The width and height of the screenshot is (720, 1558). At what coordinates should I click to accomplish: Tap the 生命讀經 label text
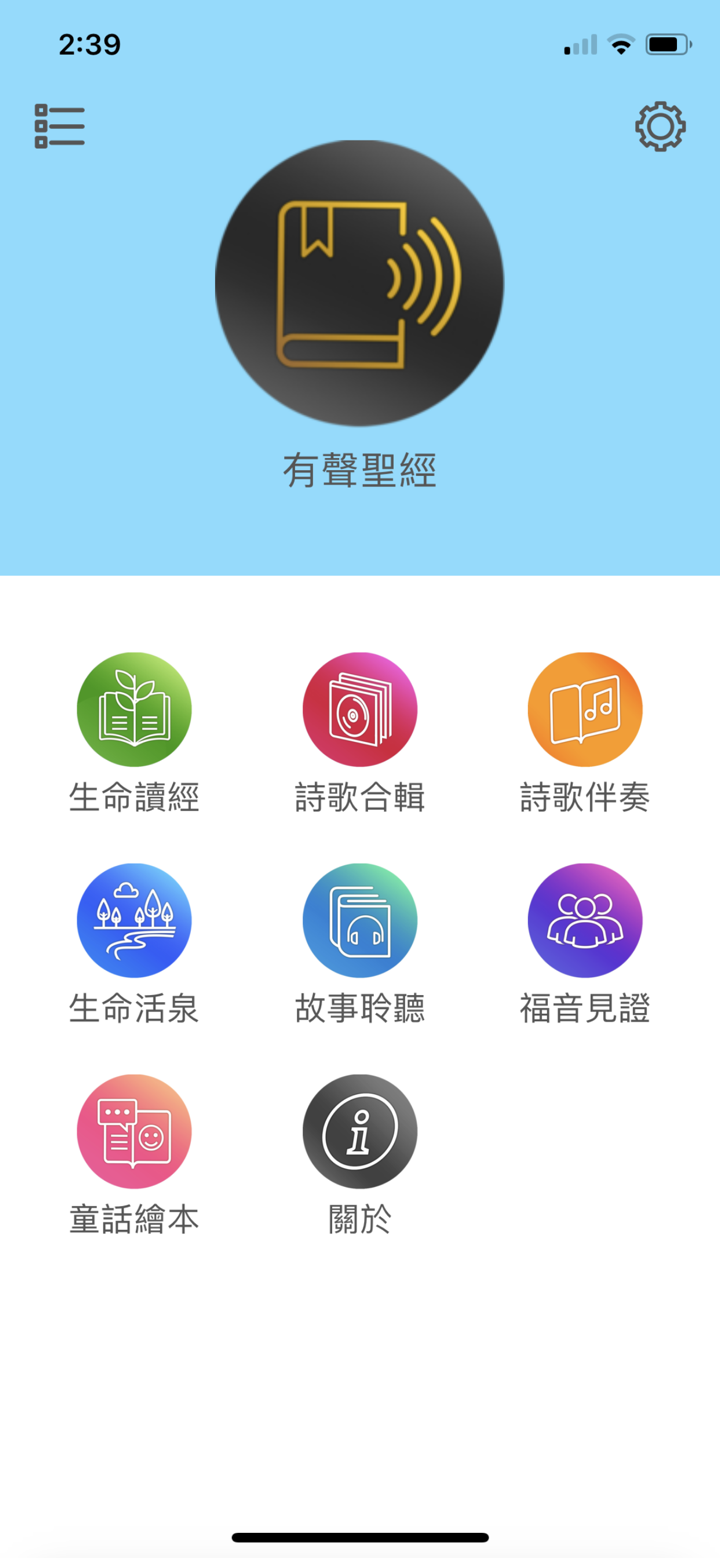coord(134,797)
